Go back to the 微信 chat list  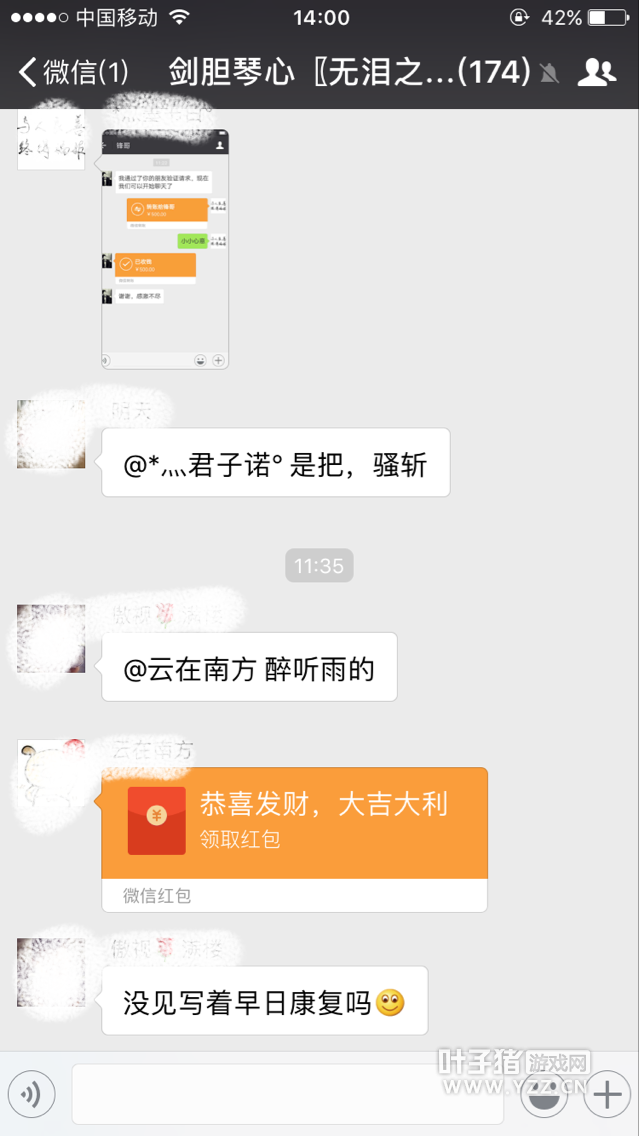point(72,72)
